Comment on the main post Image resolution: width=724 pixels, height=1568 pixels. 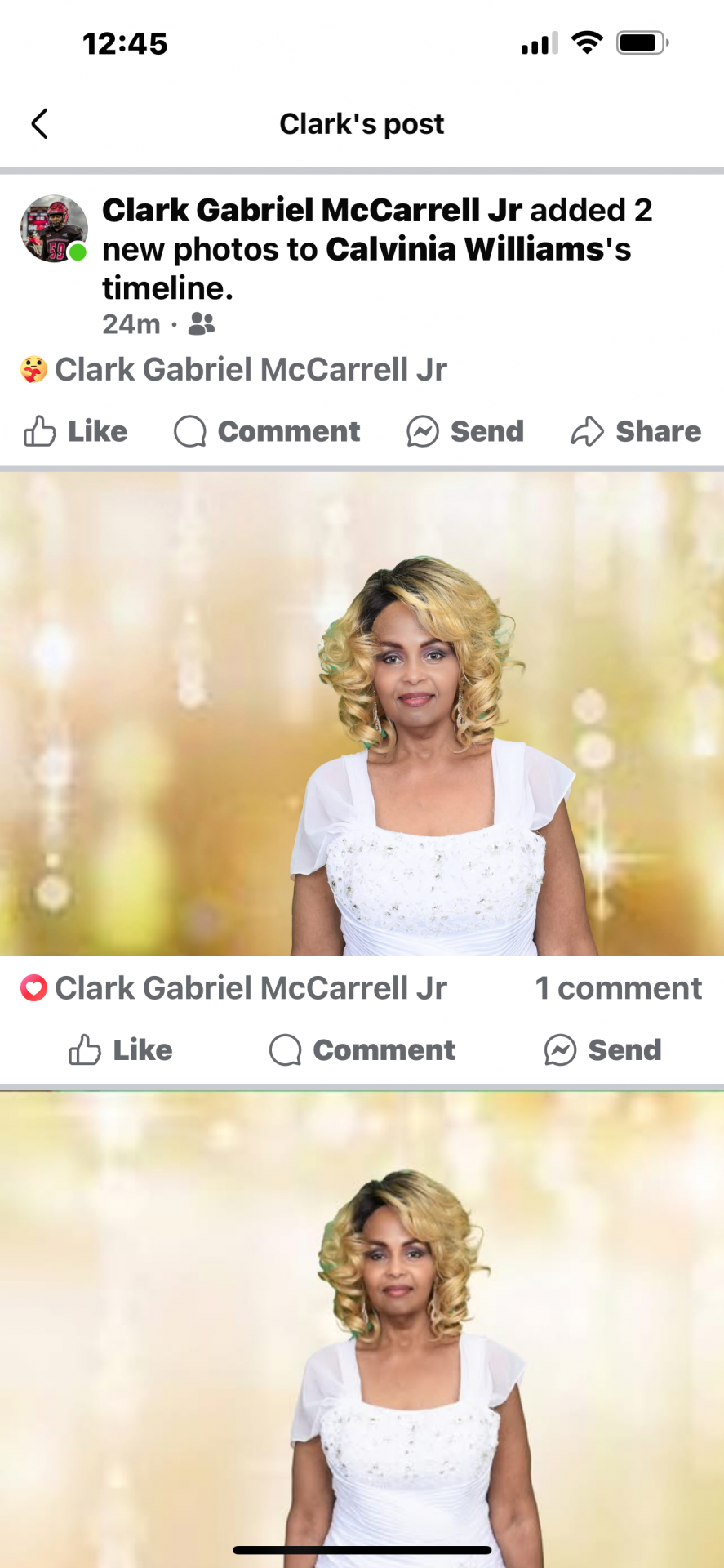[x=268, y=431]
